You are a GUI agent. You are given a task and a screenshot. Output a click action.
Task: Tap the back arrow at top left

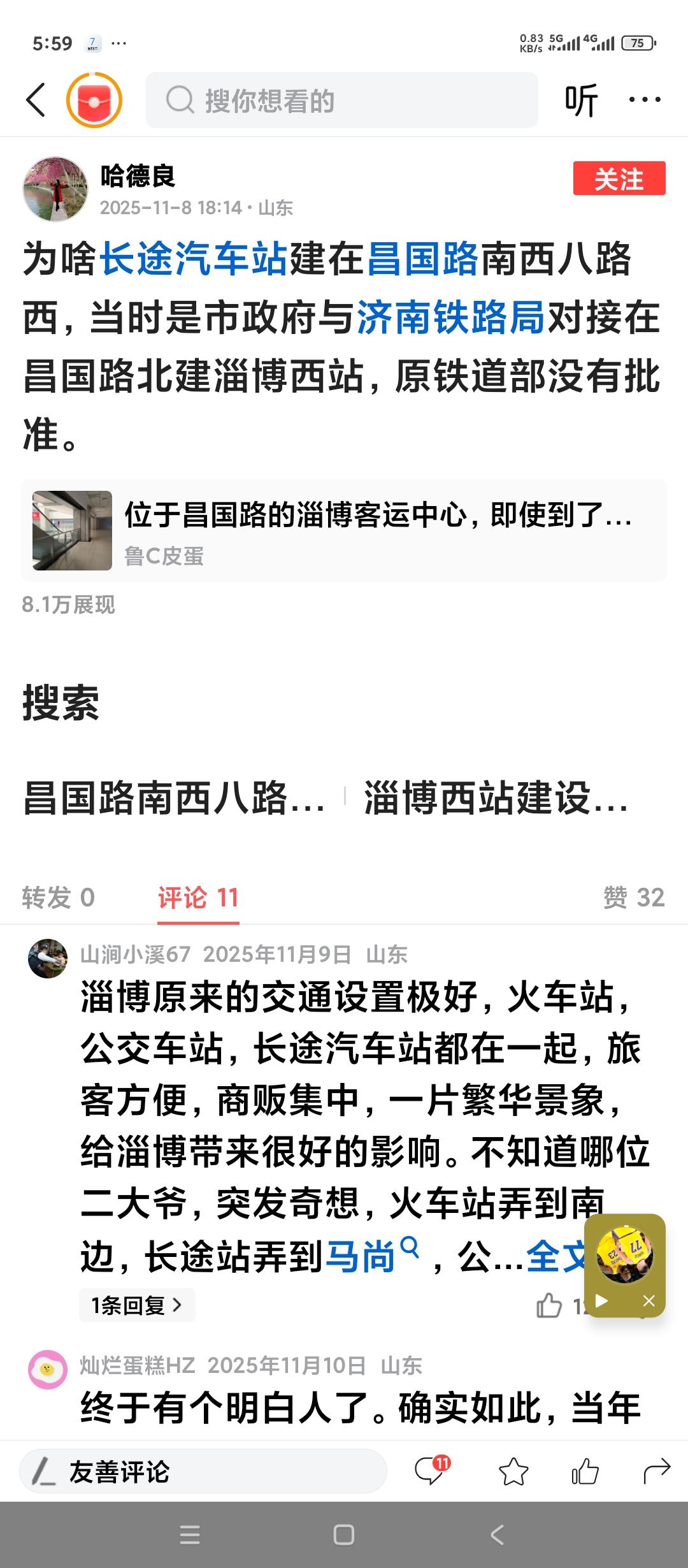click(36, 99)
